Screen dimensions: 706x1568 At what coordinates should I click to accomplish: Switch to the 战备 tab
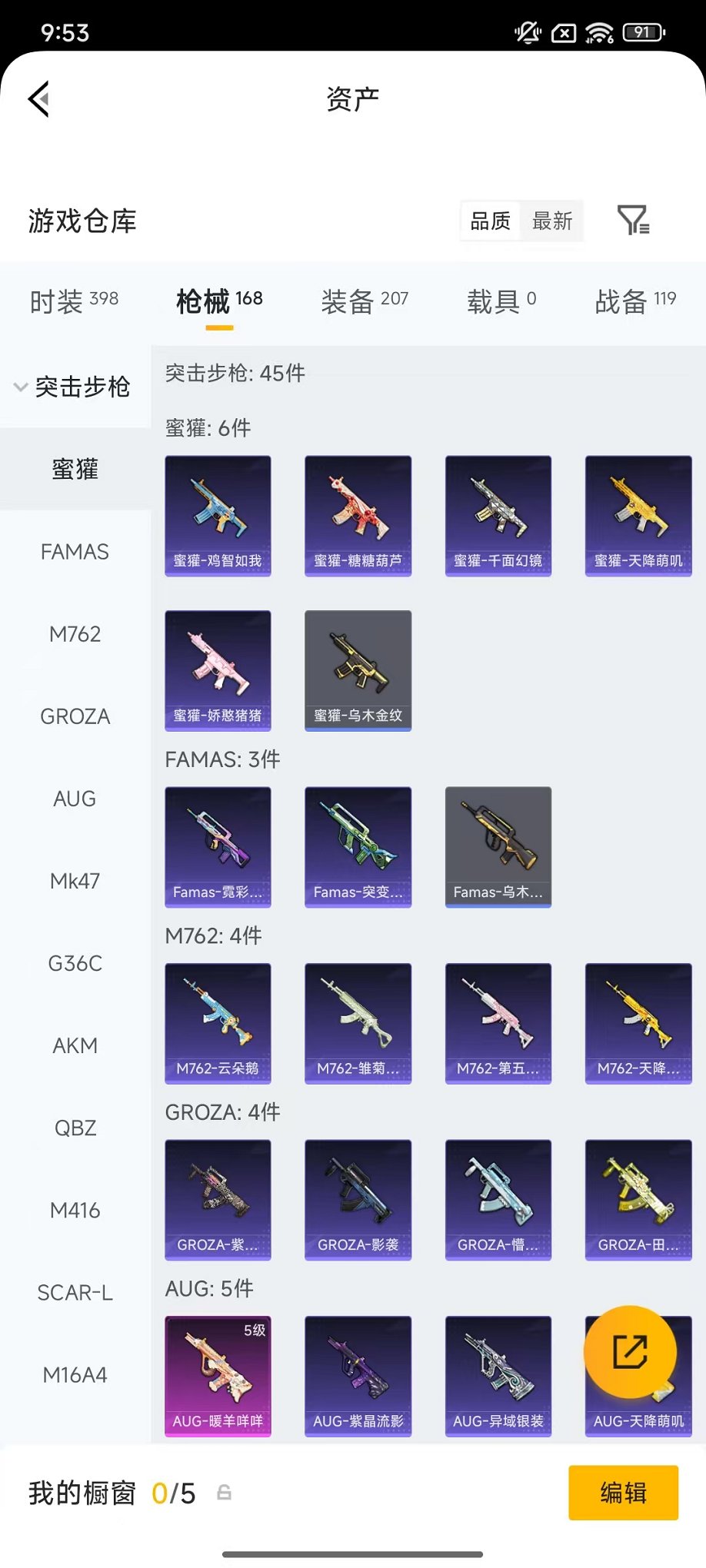tap(634, 301)
